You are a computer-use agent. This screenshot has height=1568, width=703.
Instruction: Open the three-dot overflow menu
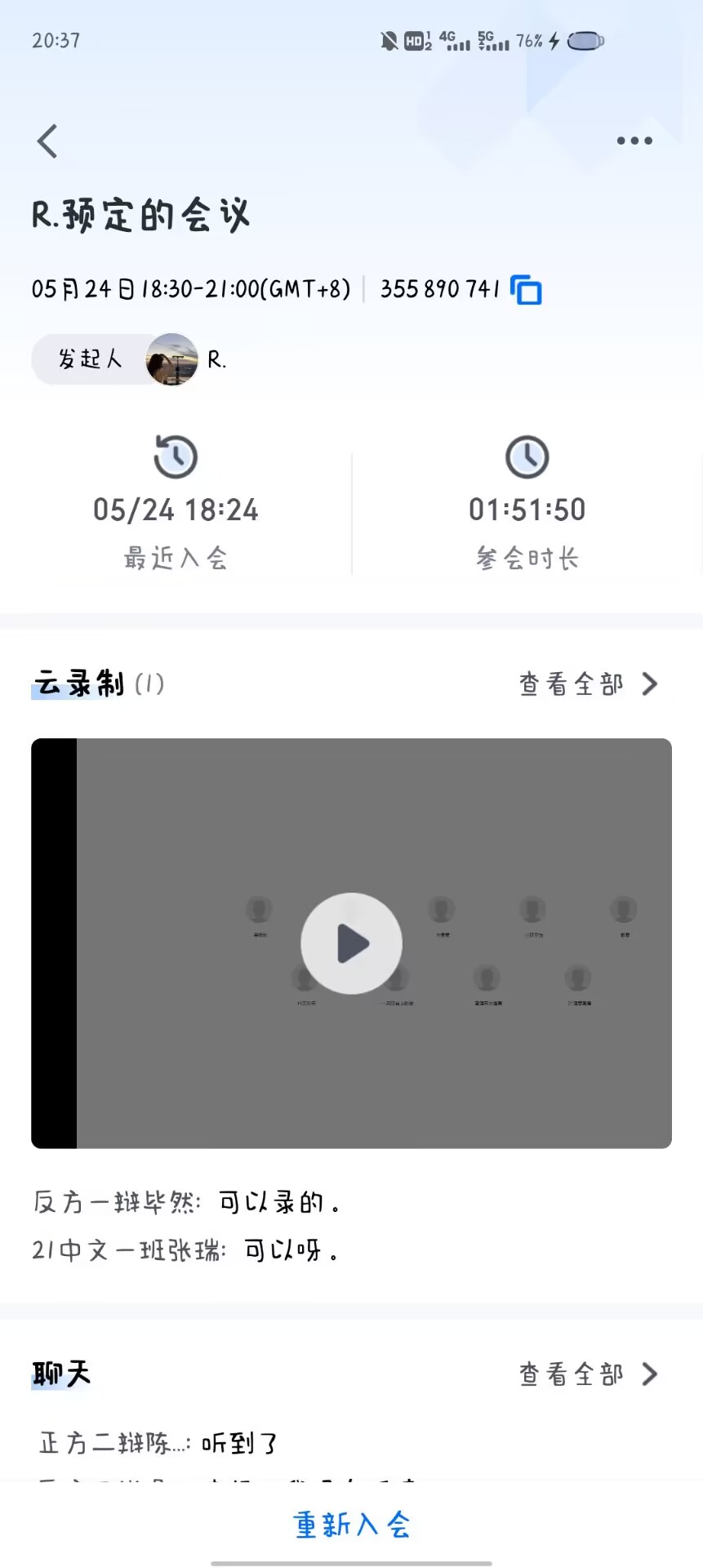[634, 140]
